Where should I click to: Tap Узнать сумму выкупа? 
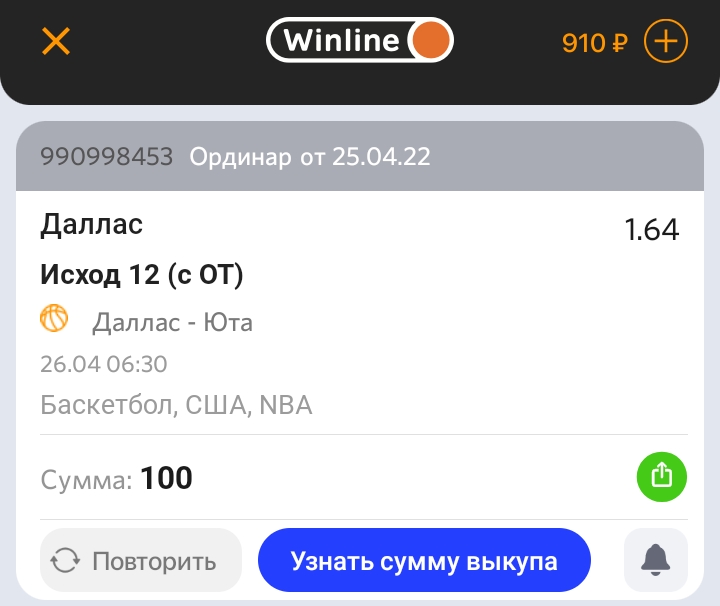coord(424,560)
